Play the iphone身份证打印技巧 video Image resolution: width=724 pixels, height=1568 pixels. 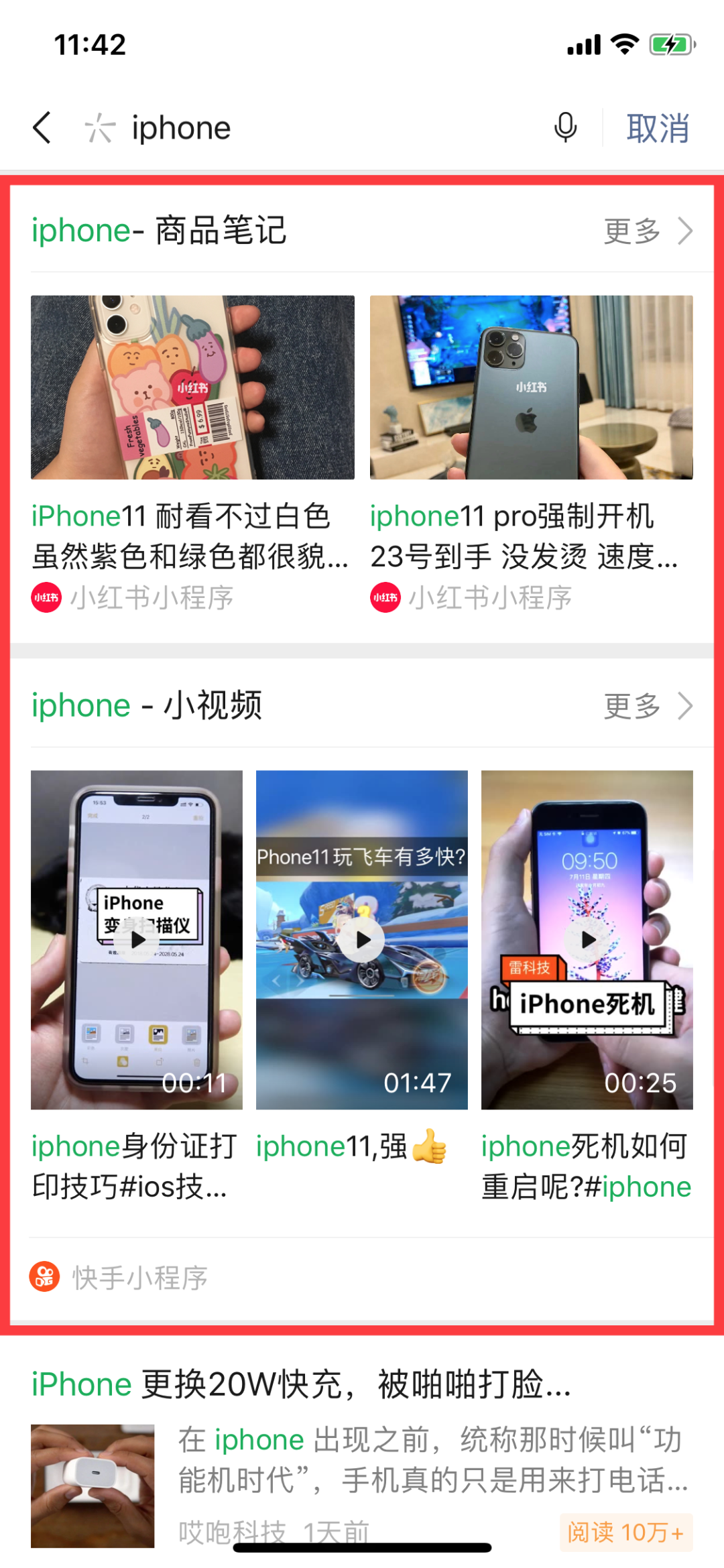pos(137,939)
